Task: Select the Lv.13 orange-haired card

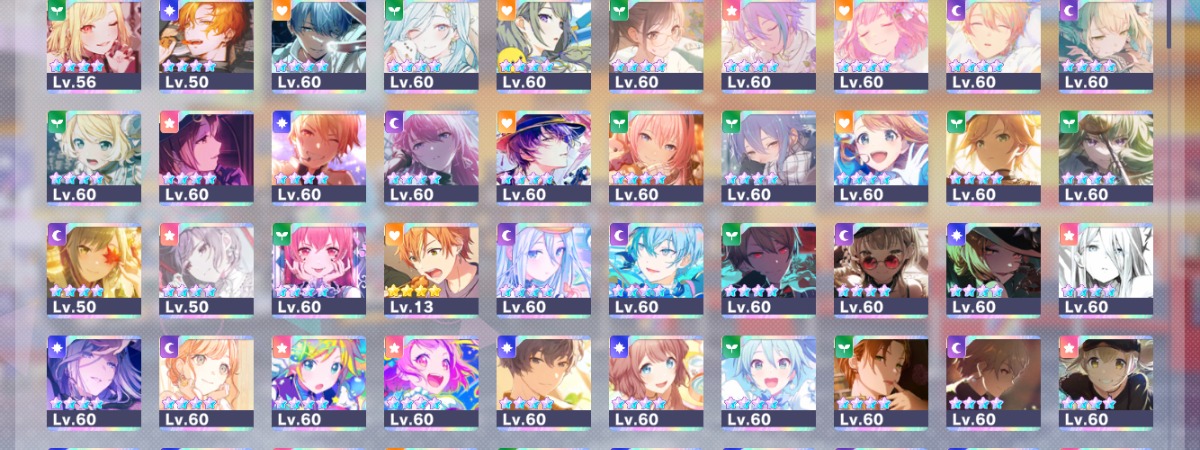Action: pyautogui.click(x=431, y=268)
